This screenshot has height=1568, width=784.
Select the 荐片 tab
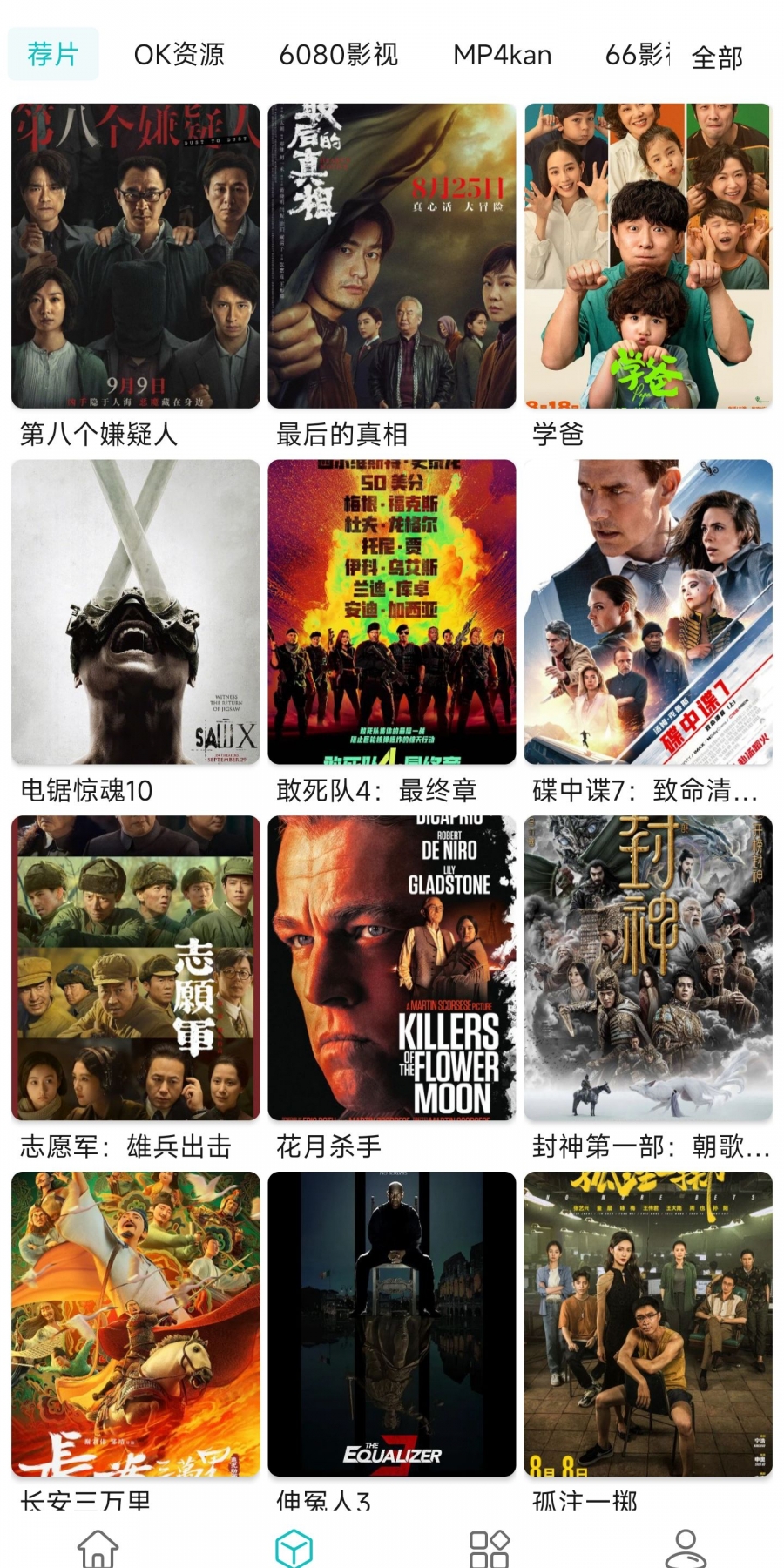[53, 54]
